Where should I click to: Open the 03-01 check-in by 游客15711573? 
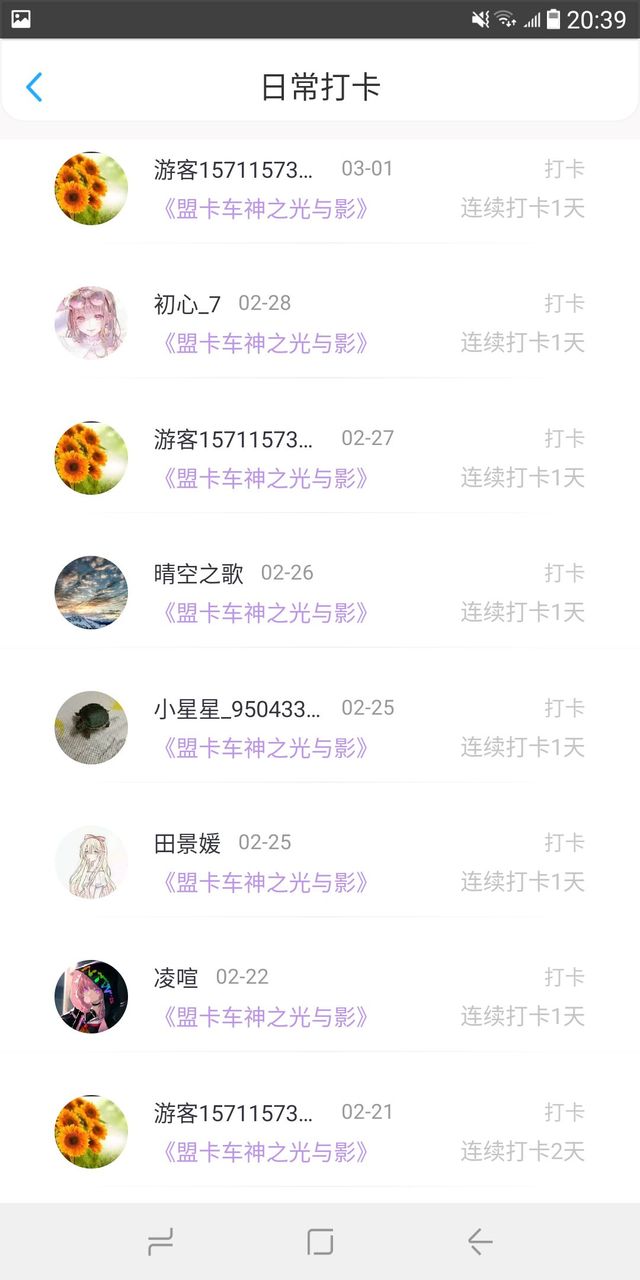(320, 188)
